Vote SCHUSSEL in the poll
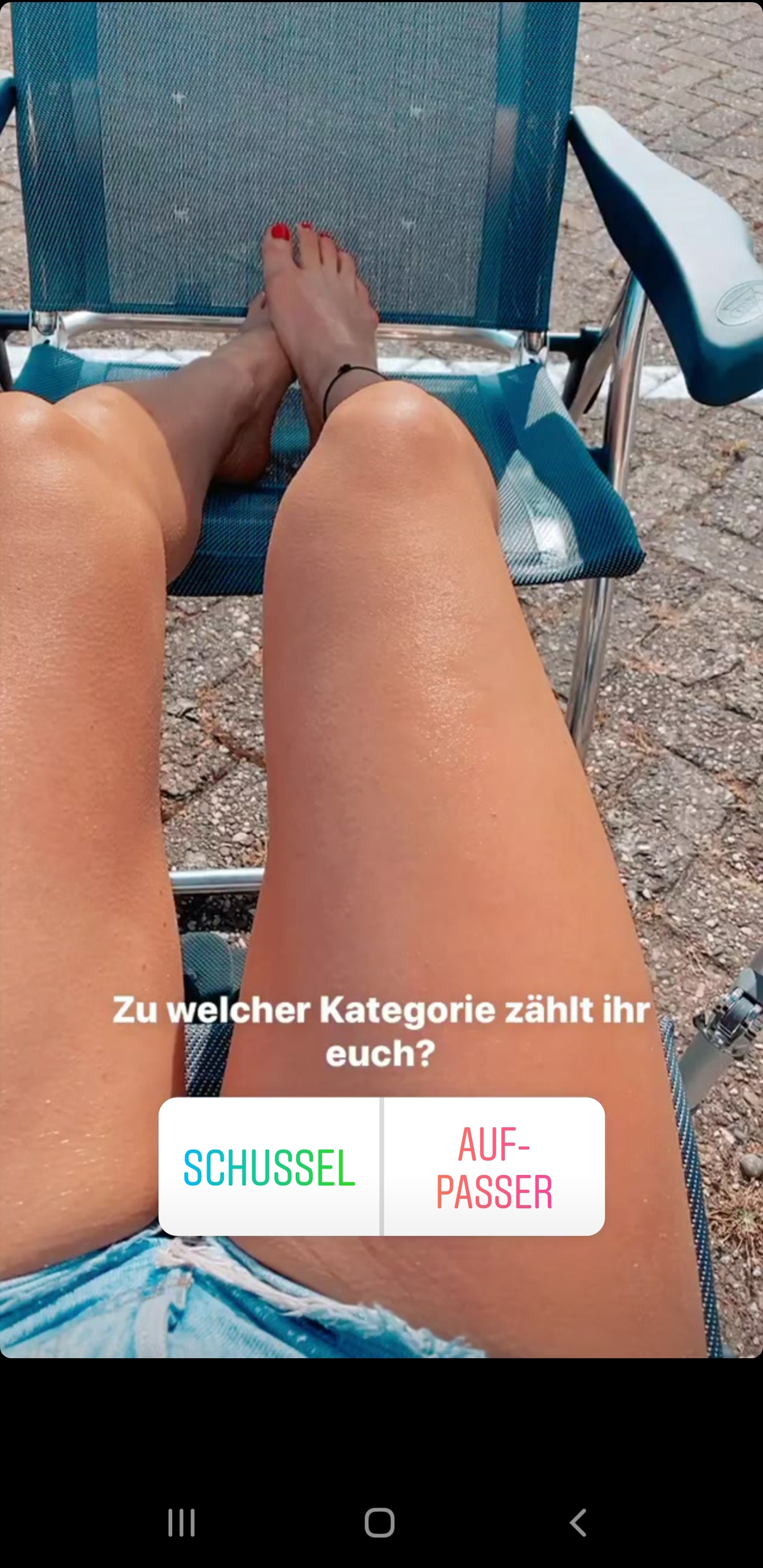763x1568 pixels. click(x=269, y=1167)
